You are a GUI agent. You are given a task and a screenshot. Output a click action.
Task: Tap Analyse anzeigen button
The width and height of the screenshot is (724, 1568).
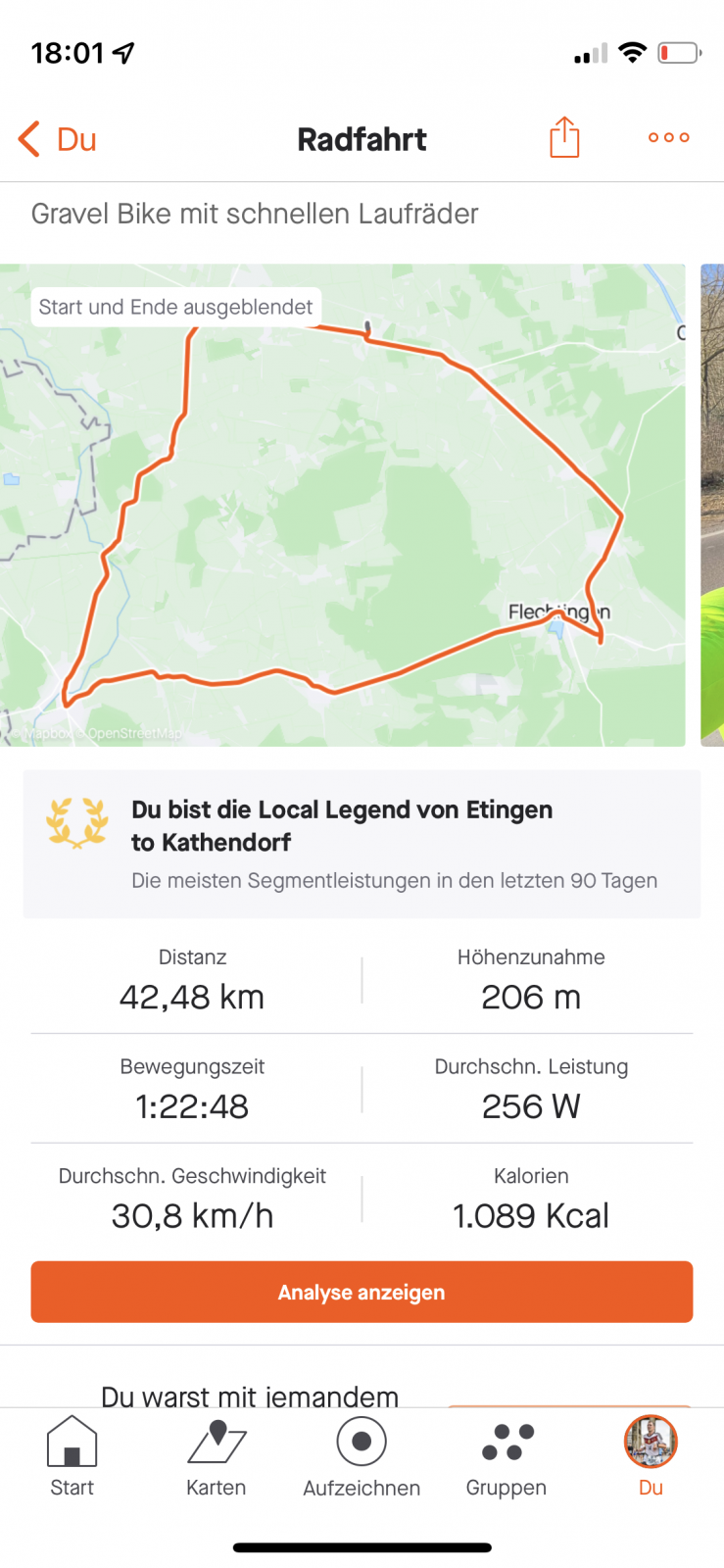tap(362, 1292)
